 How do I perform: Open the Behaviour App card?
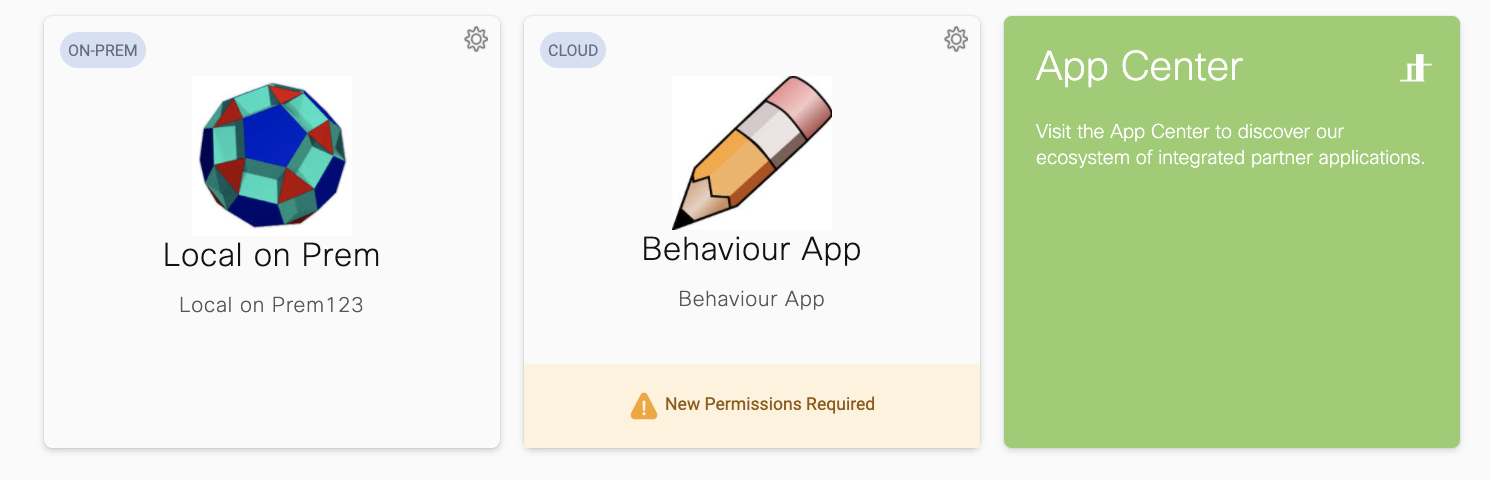[751, 248]
